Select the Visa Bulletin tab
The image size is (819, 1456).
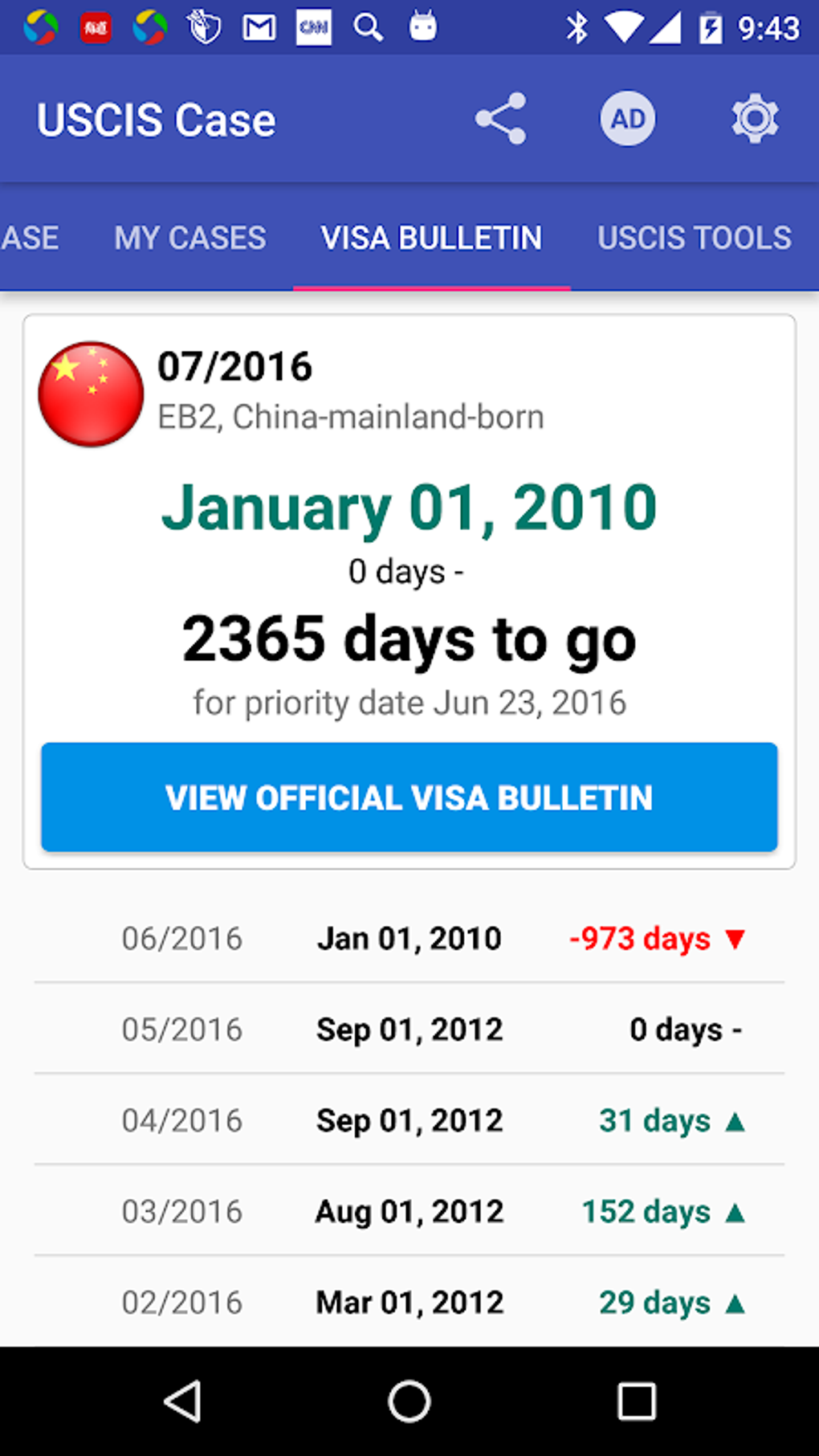point(431,238)
